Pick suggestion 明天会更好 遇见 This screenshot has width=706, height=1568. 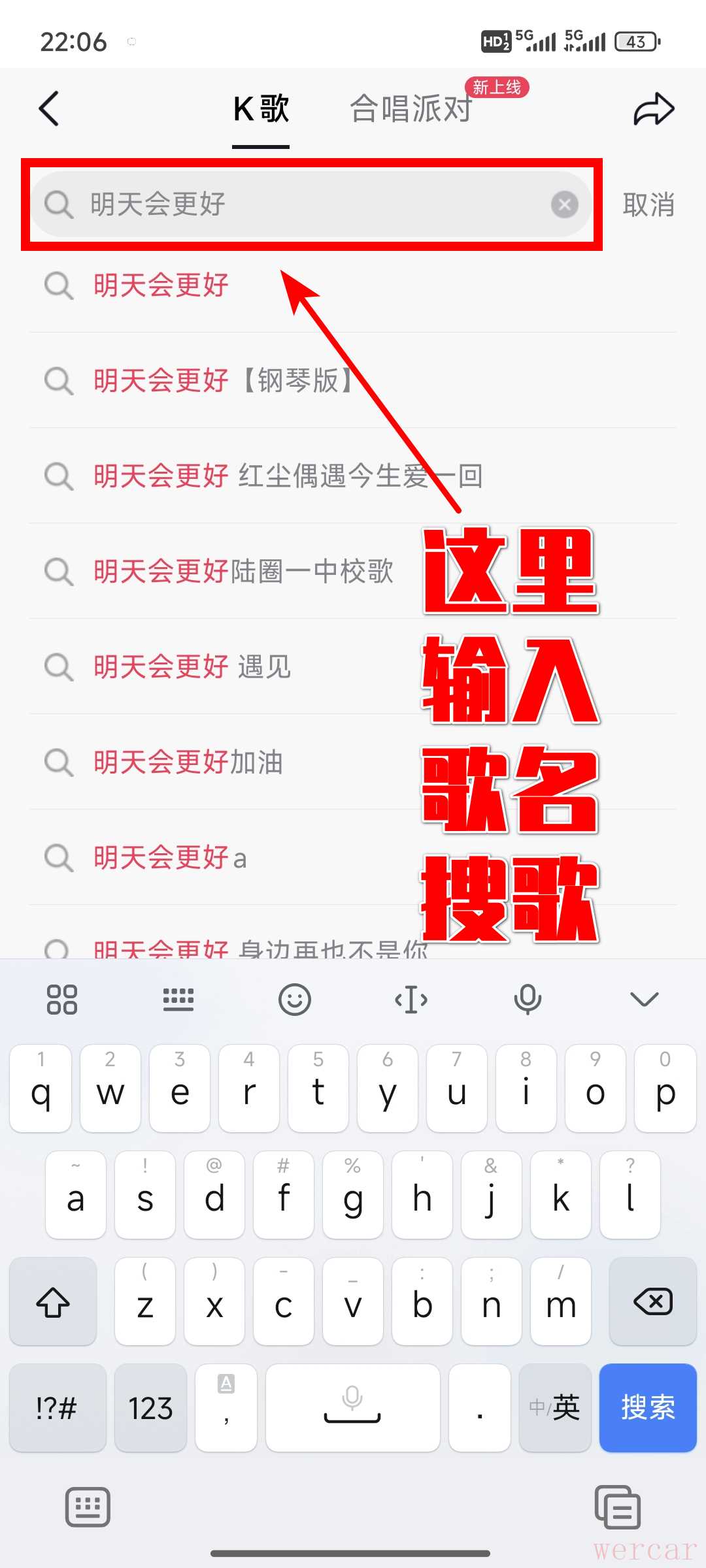pos(192,666)
